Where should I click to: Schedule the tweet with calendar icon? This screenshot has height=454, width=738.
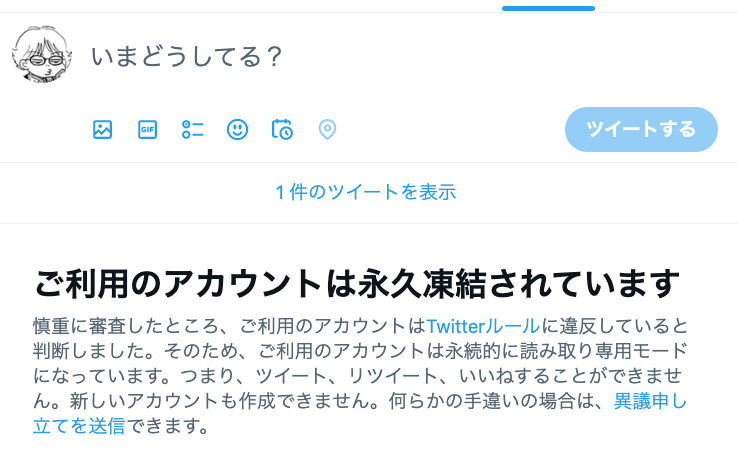pyautogui.click(x=282, y=130)
